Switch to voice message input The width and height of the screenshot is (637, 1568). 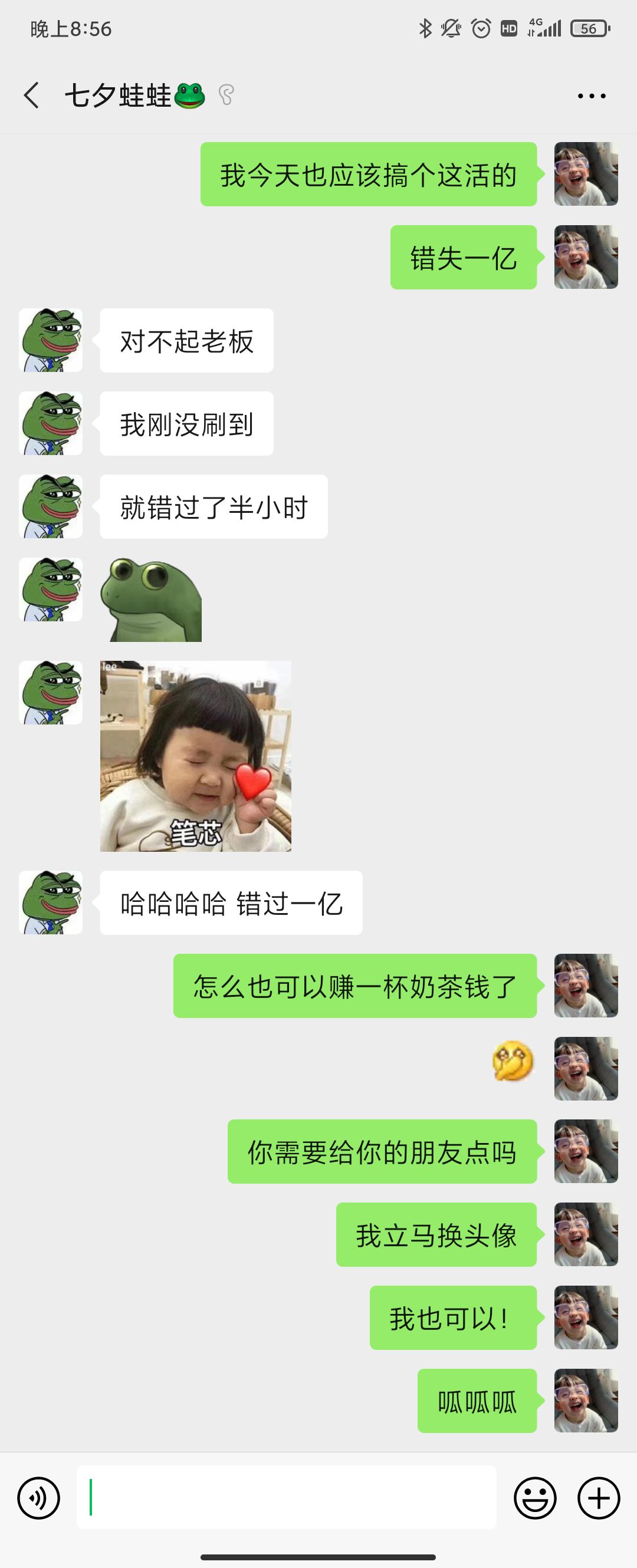38,1498
